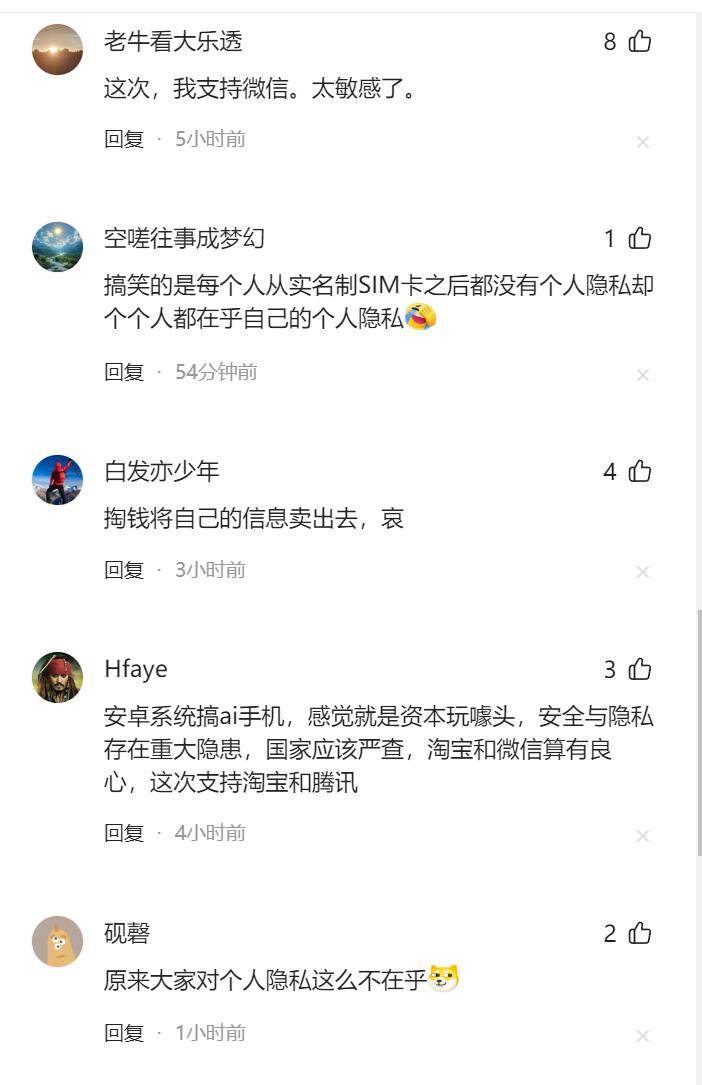
Task: Open Hfaye's profile avatar
Action: coord(58,678)
